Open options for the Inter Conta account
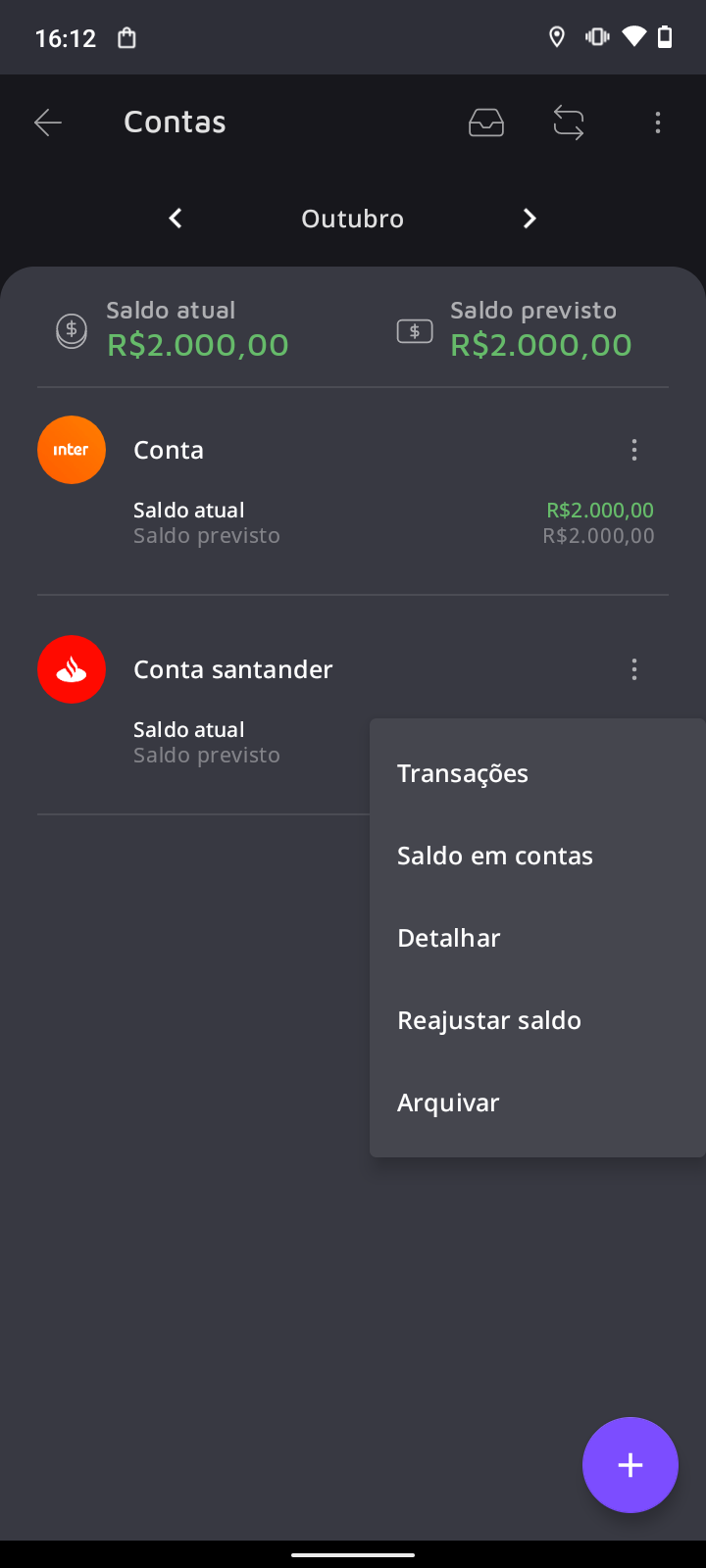Viewport: 706px width, 1568px height. click(634, 450)
